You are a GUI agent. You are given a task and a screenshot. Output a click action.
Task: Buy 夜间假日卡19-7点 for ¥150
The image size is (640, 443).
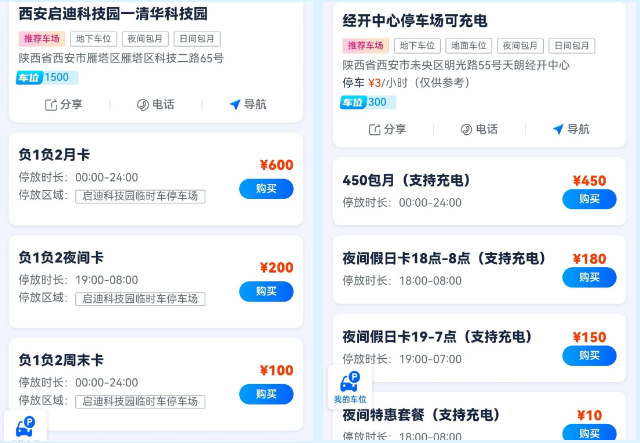tap(589, 355)
